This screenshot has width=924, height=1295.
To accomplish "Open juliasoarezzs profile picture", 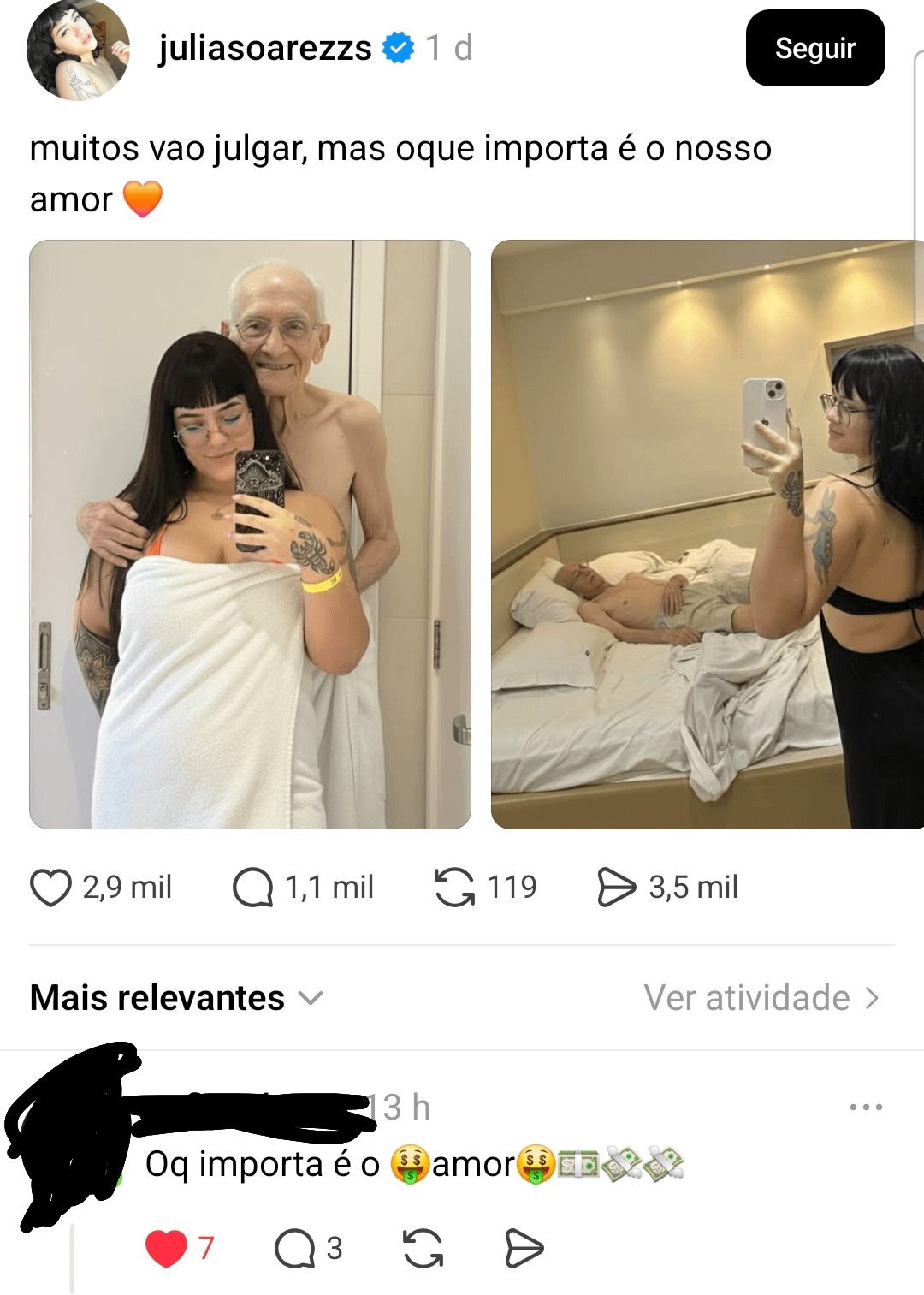I will pyautogui.click(x=79, y=50).
